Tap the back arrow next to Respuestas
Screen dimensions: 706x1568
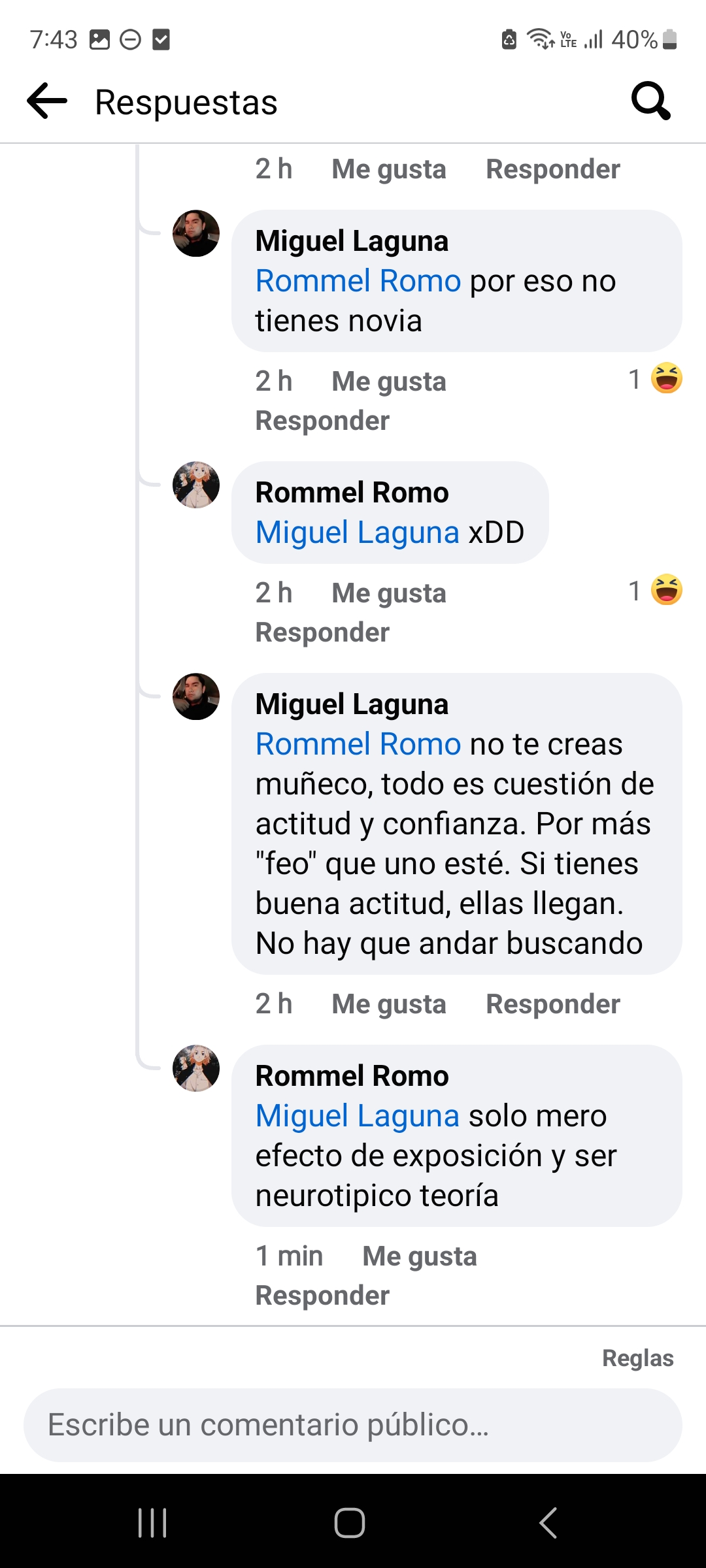coord(44,101)
